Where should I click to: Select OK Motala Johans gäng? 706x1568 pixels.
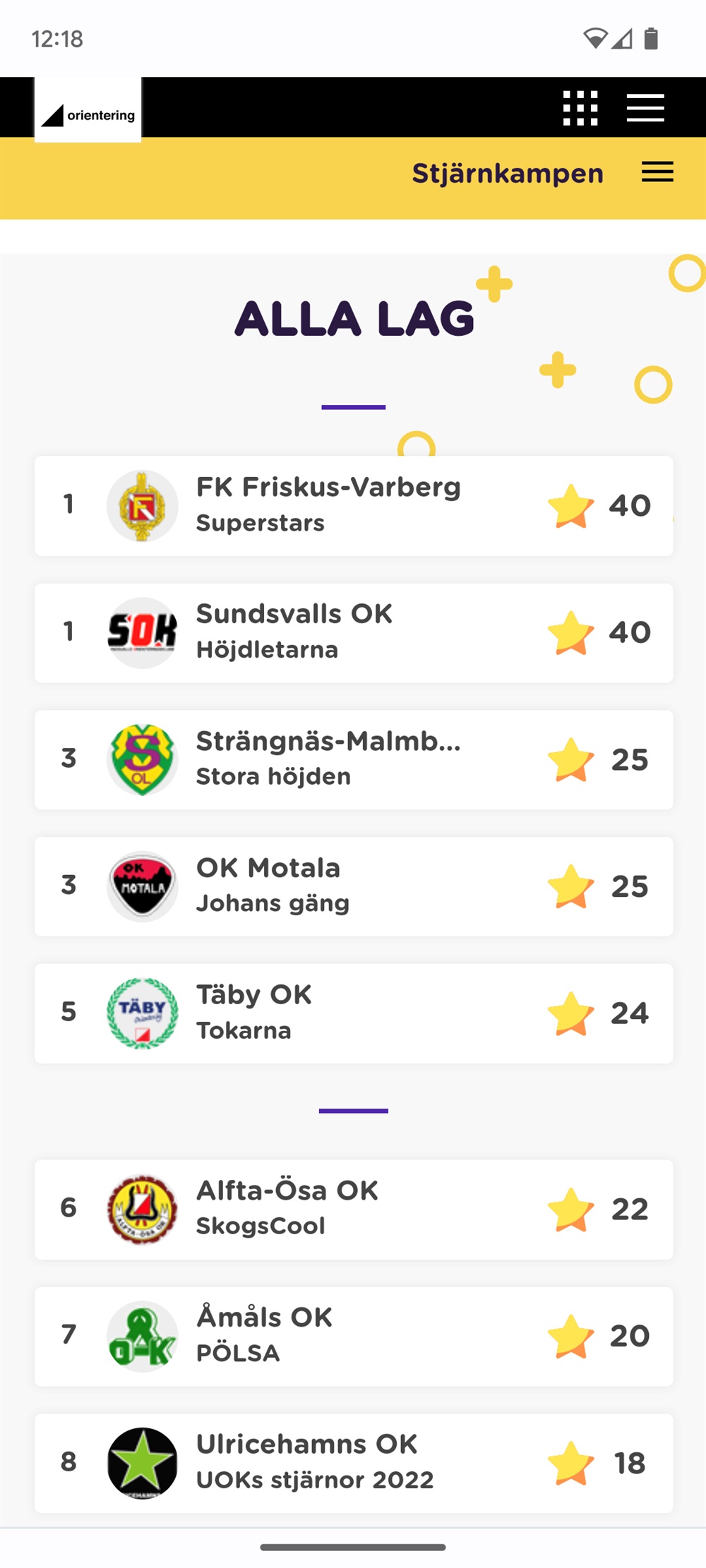[354, 887]
